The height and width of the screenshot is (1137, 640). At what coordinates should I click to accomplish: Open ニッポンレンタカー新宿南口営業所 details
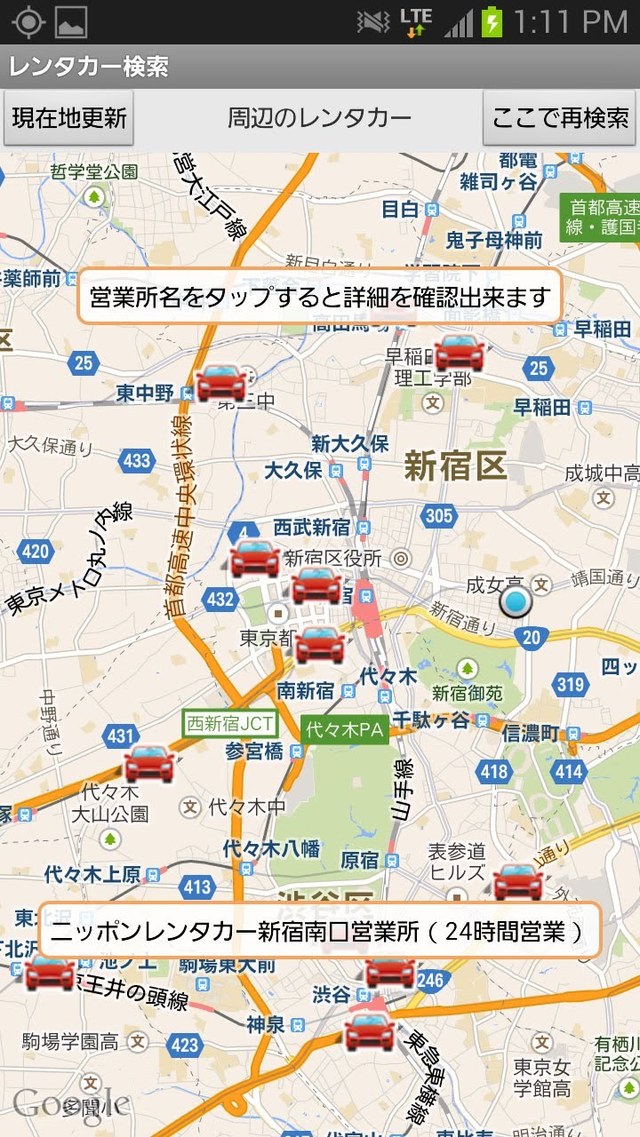tap(320, 931)
